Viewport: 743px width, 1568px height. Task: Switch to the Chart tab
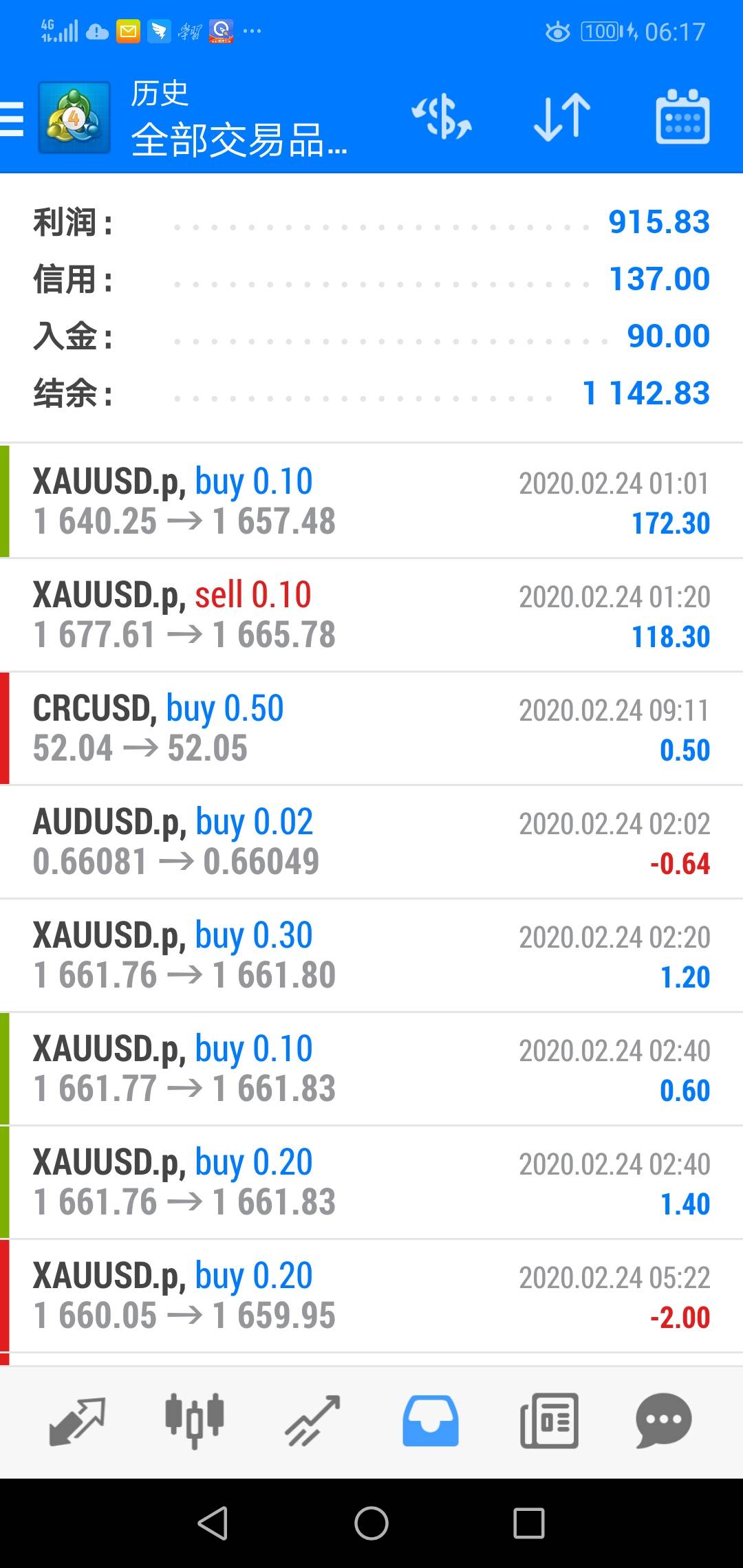point(195,1421)
